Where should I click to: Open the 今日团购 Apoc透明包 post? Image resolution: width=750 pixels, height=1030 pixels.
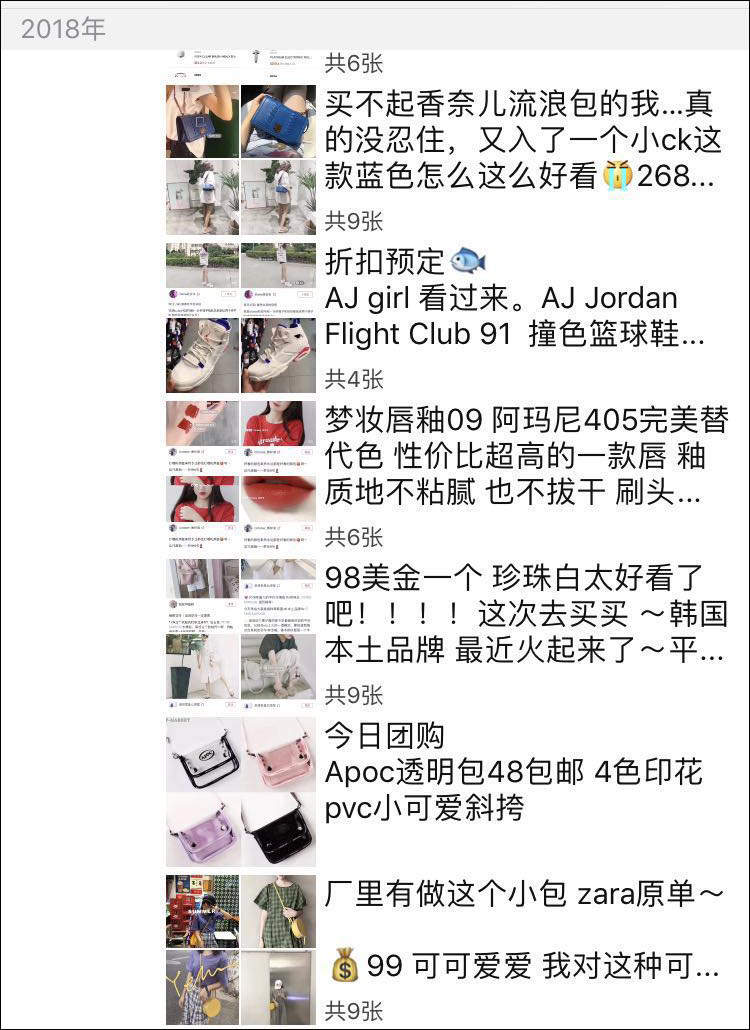[513, 772]
